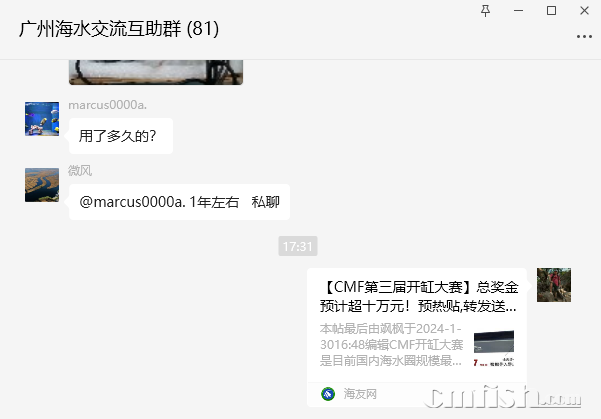Viewport: 601px width, 419px height.
Task: Close the chat window
Action: (x=584, y=10)
